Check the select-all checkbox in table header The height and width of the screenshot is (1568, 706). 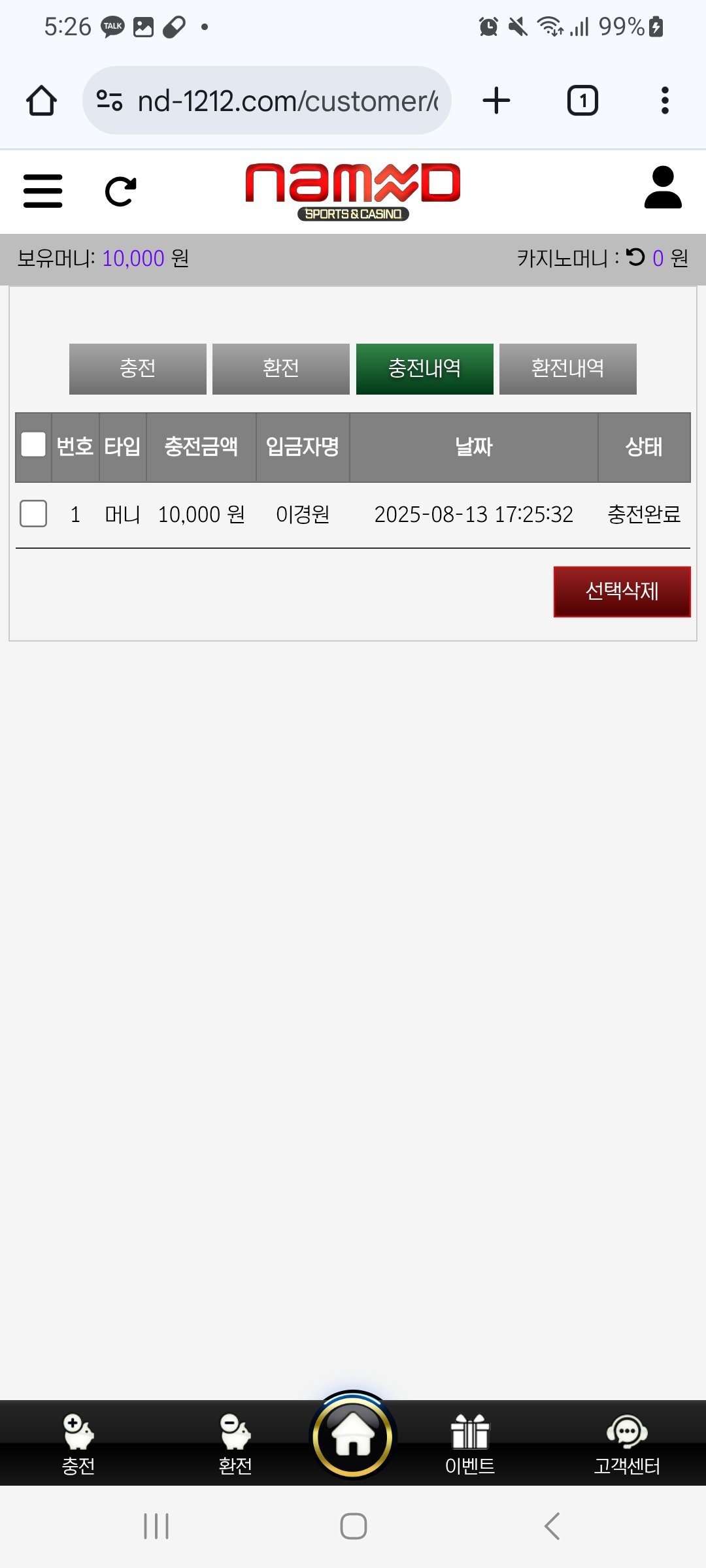click(x=33, y=445)
